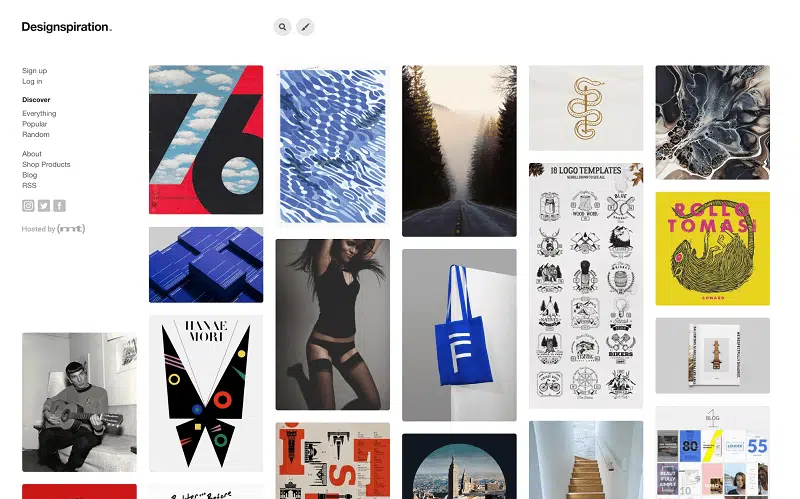Screen dimensions: 800x499
Task: Open the Random link
Action: pos(36,134)
